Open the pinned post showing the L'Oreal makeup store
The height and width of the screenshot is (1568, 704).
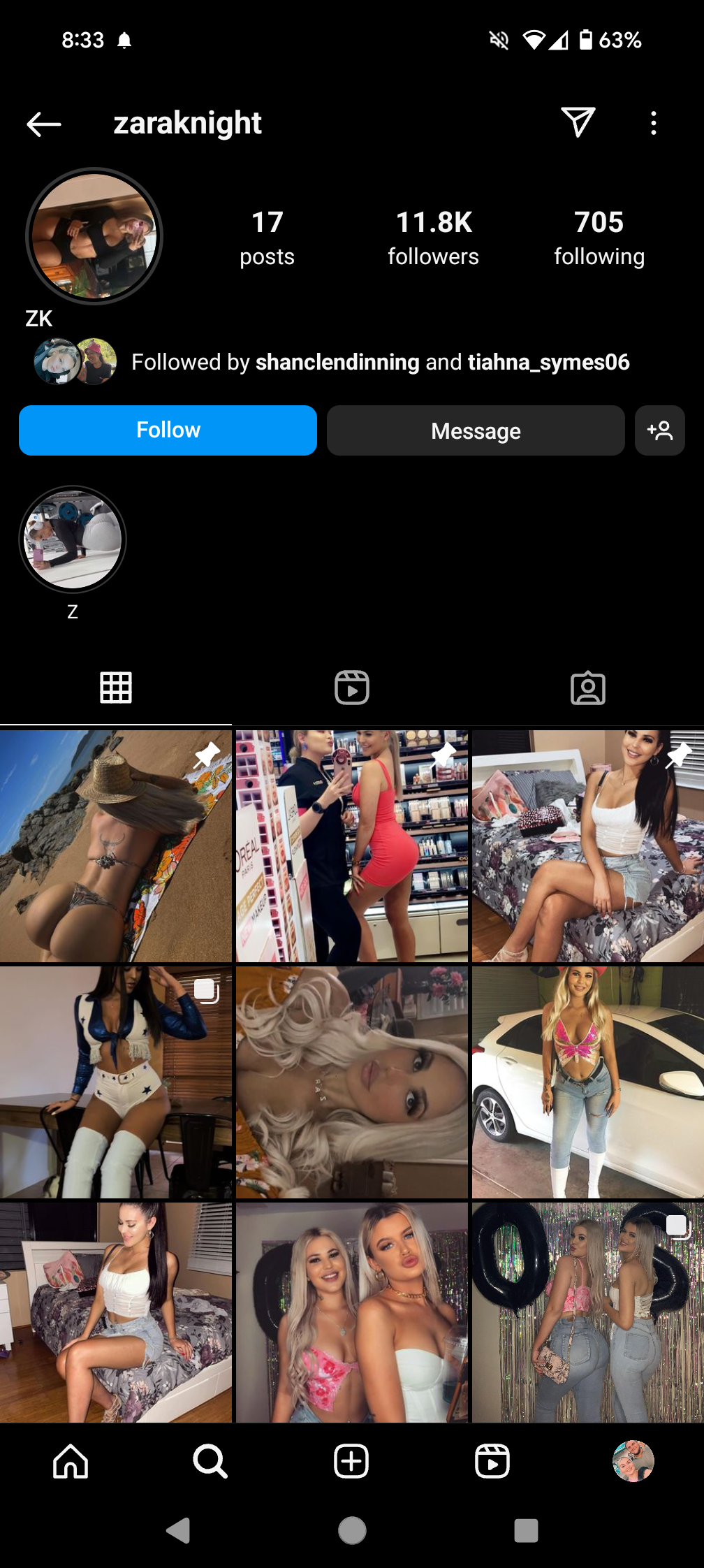point(352,846)
